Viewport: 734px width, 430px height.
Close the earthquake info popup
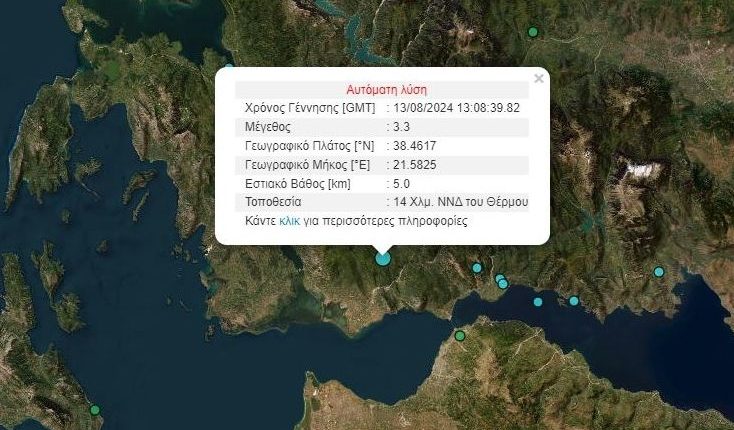point(539,78)
